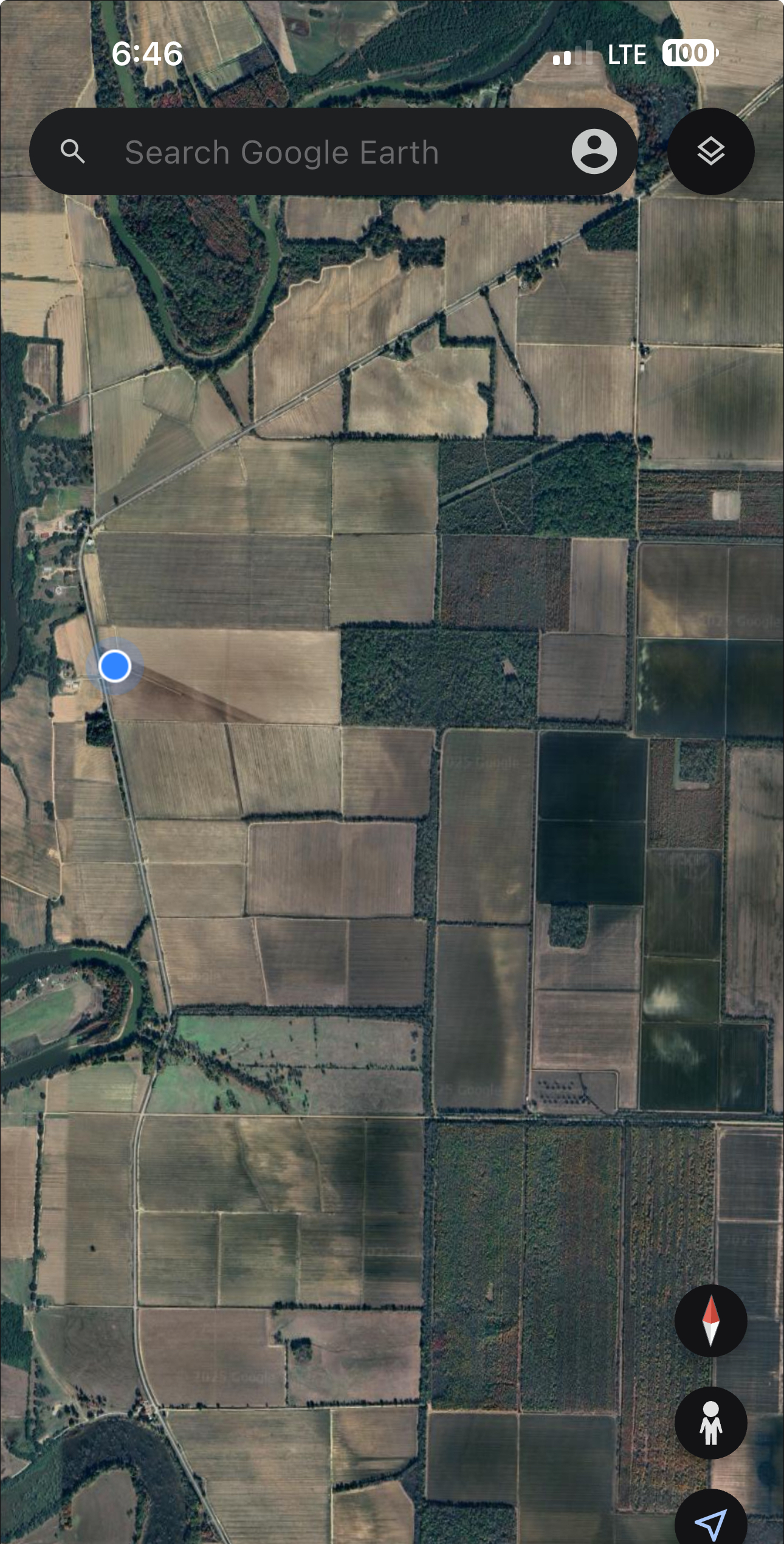
Task: Tap the compass to reset north
Action: click(x=710, y=1320)
